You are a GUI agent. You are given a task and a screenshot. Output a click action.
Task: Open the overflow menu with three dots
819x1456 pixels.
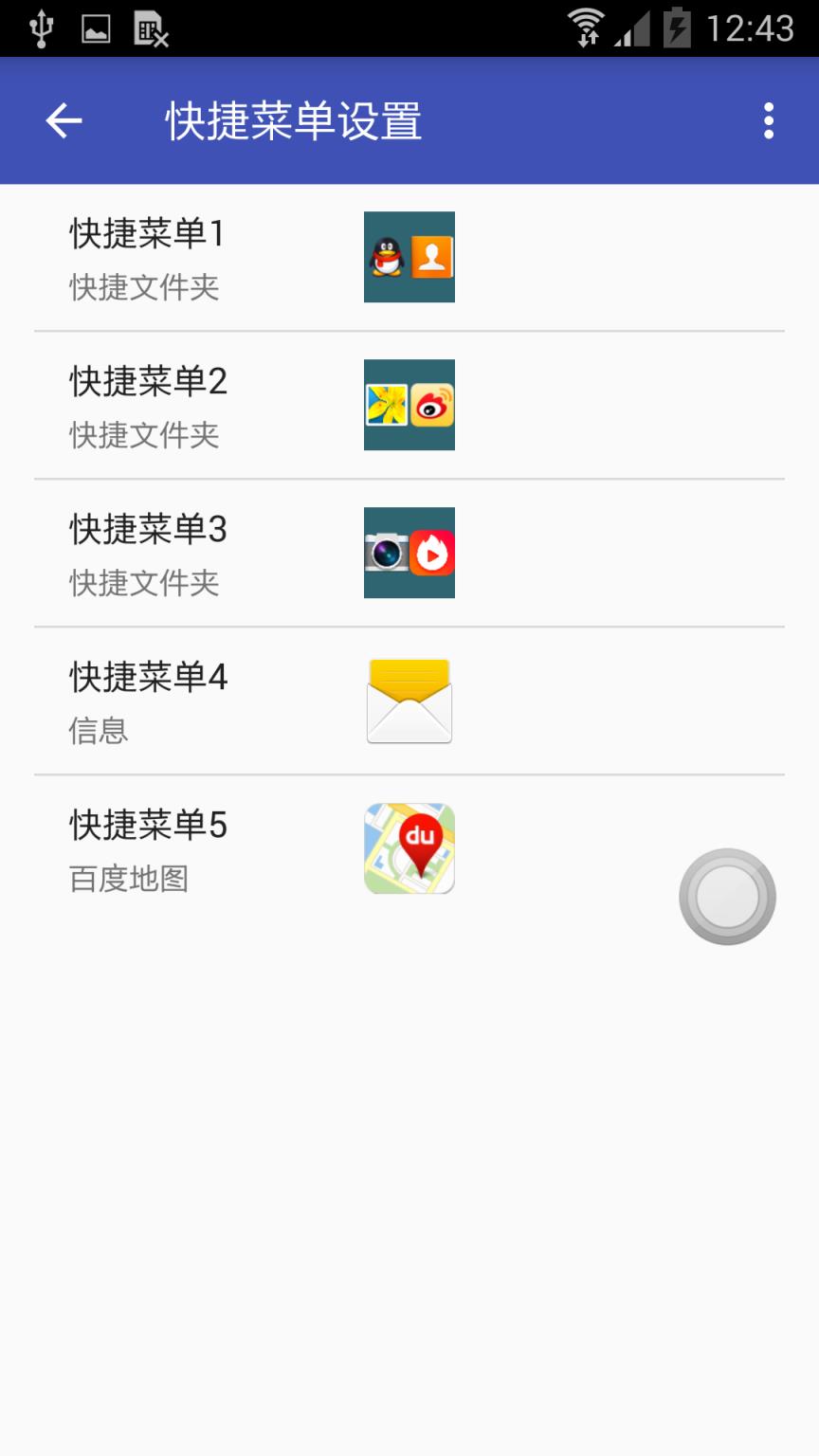[x=769, y=121]
